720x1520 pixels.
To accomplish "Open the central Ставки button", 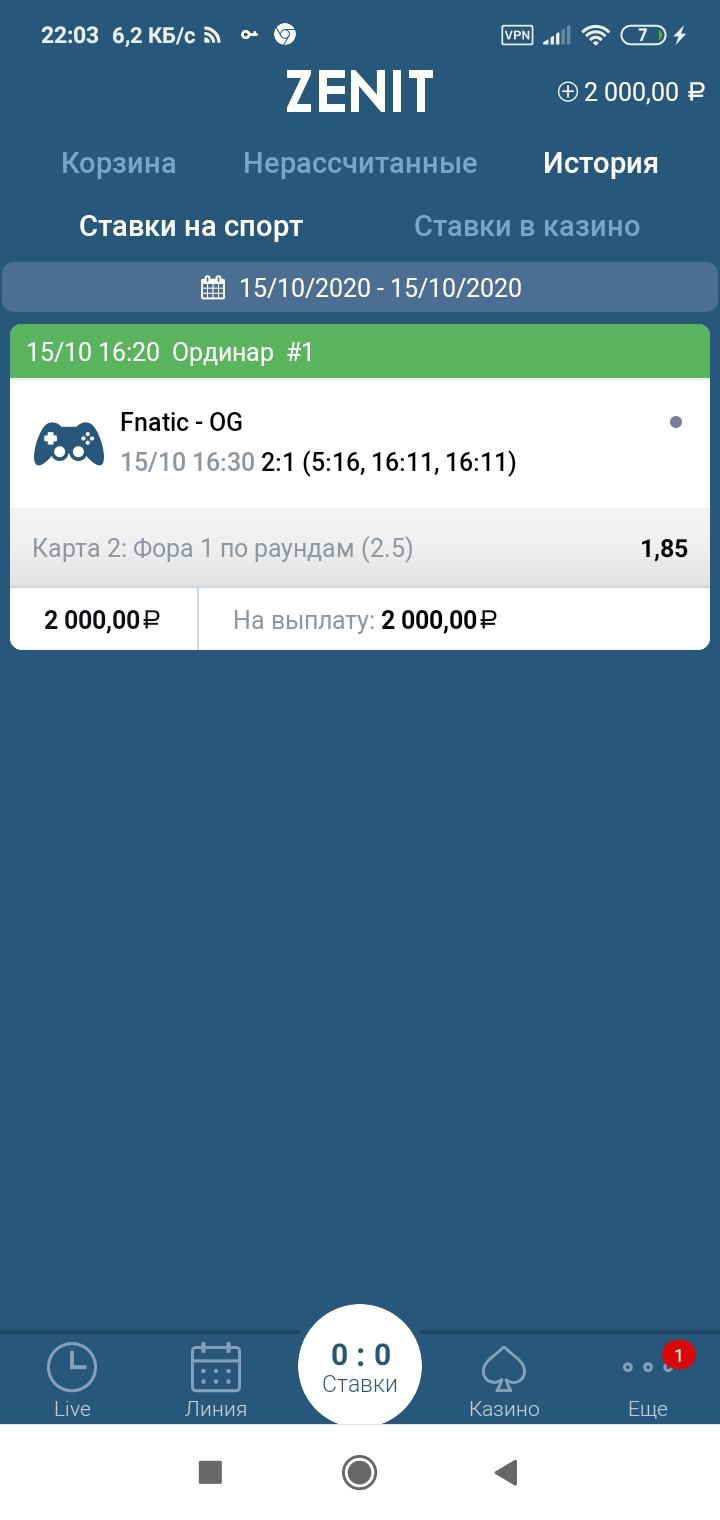I will [360, 1366].
